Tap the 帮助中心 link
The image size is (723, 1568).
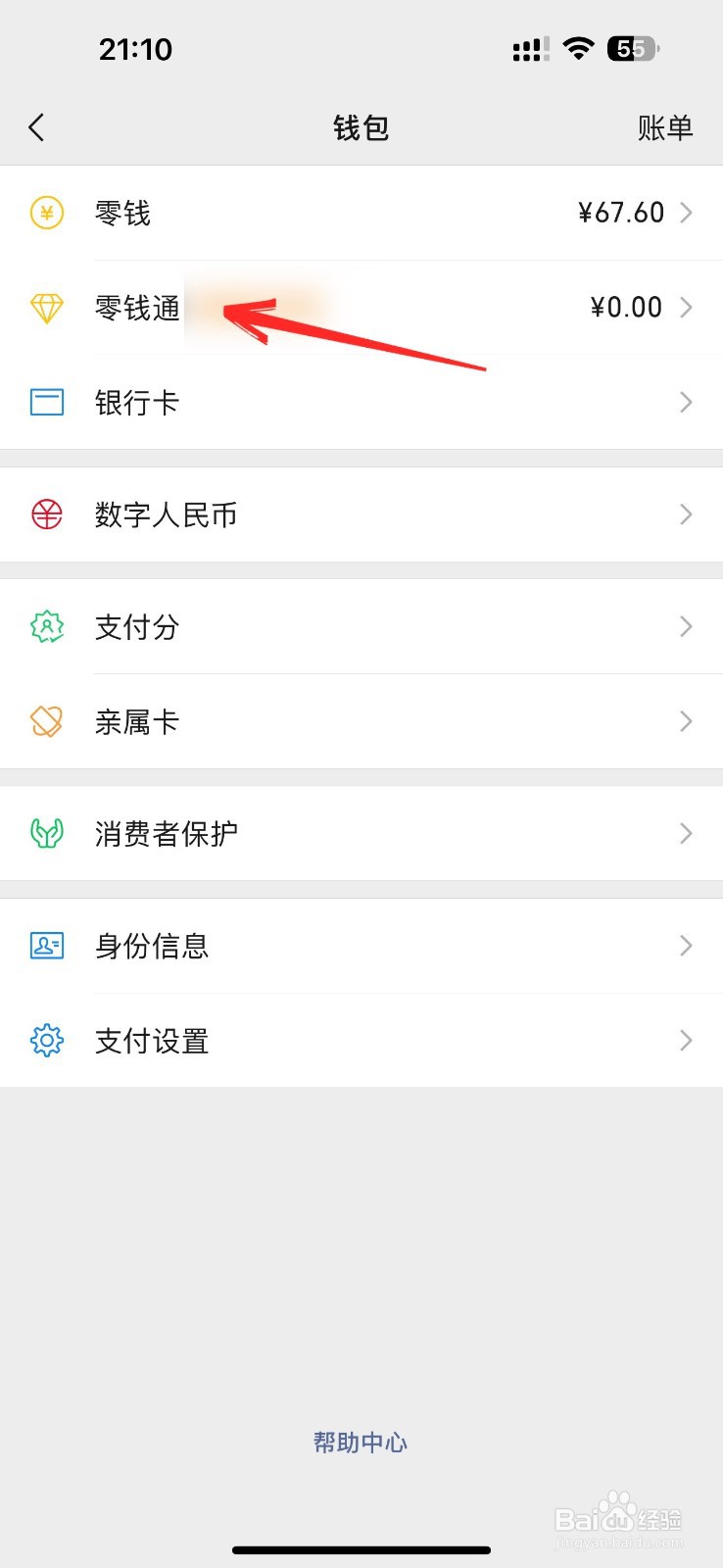click(361, 1443)
